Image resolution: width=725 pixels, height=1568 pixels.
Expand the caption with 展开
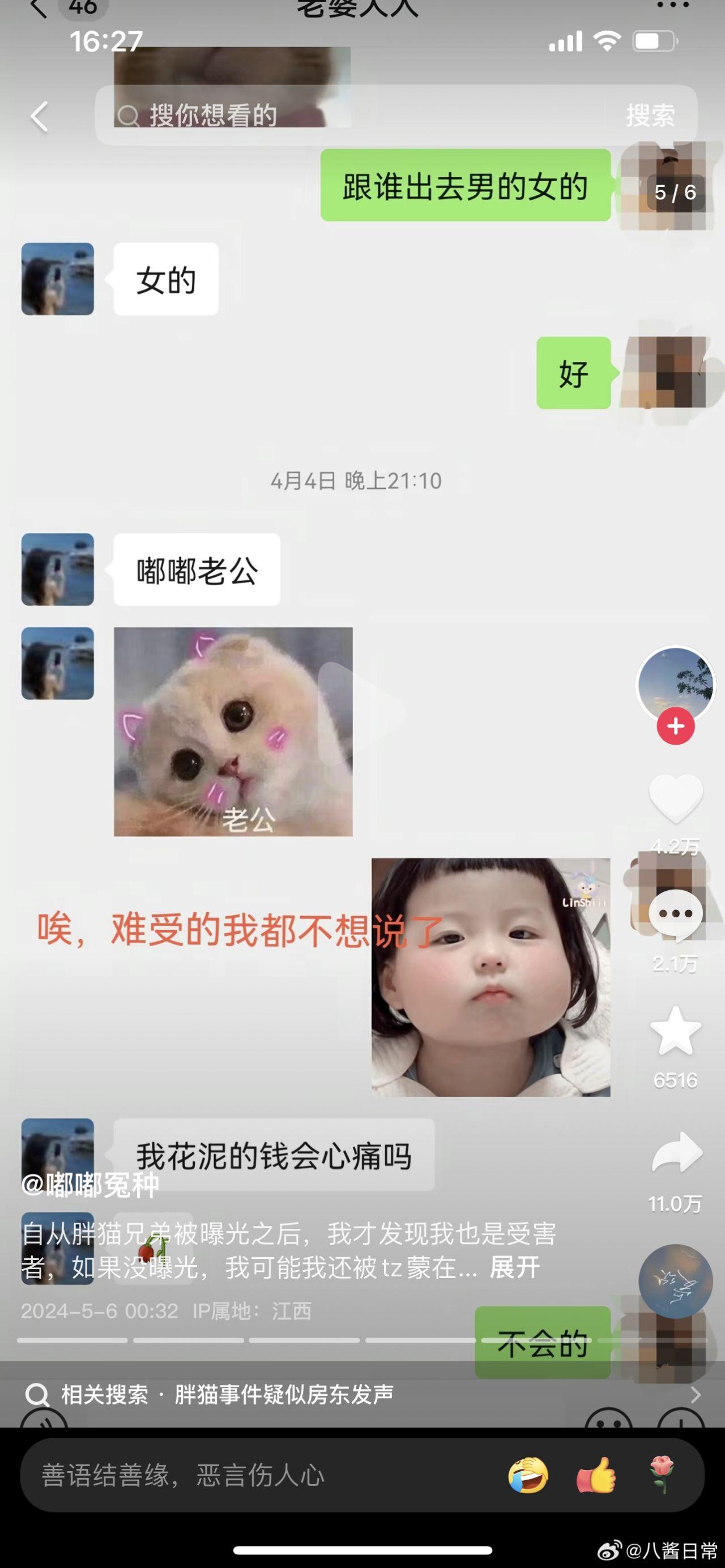coord(514,1268)
